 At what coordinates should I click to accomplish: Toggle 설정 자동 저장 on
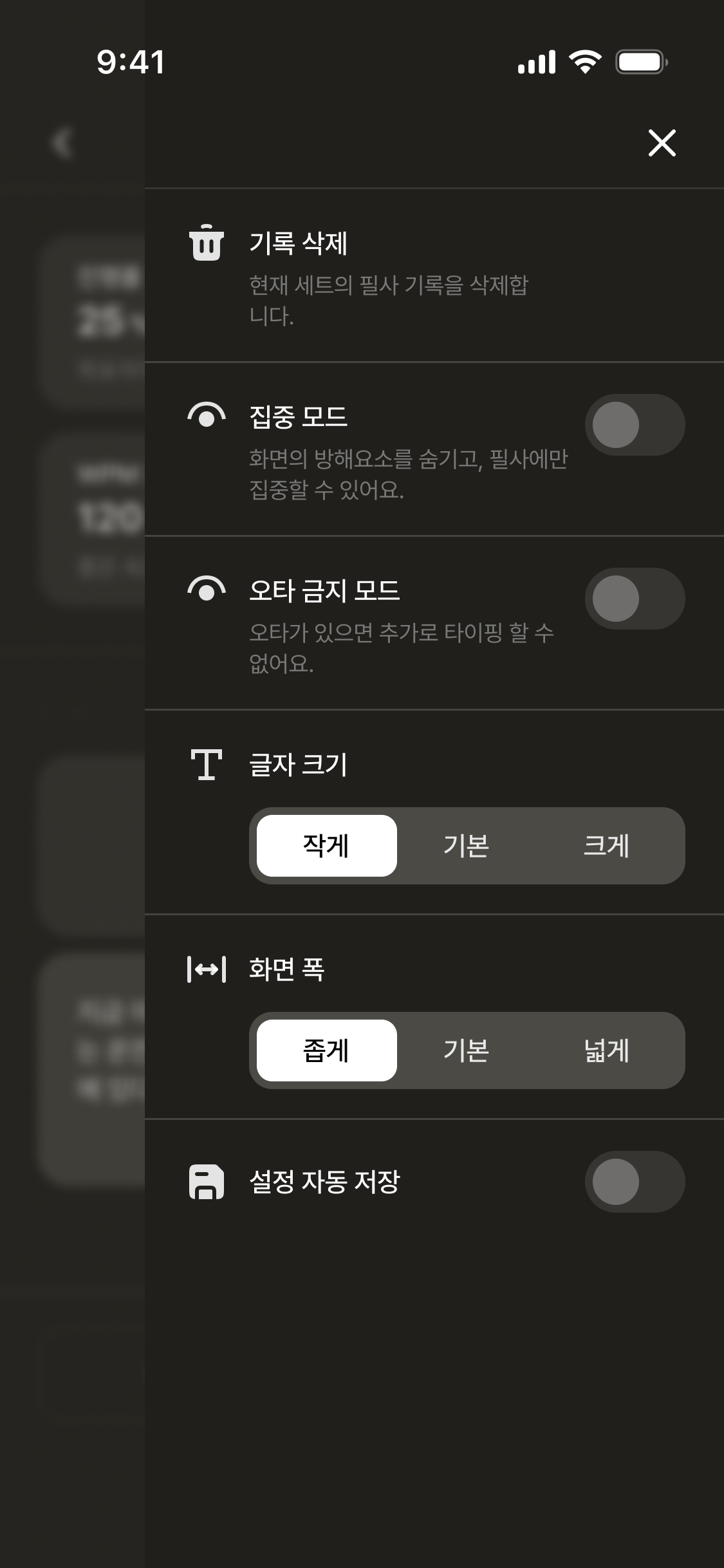click(x=634, y=1182)
